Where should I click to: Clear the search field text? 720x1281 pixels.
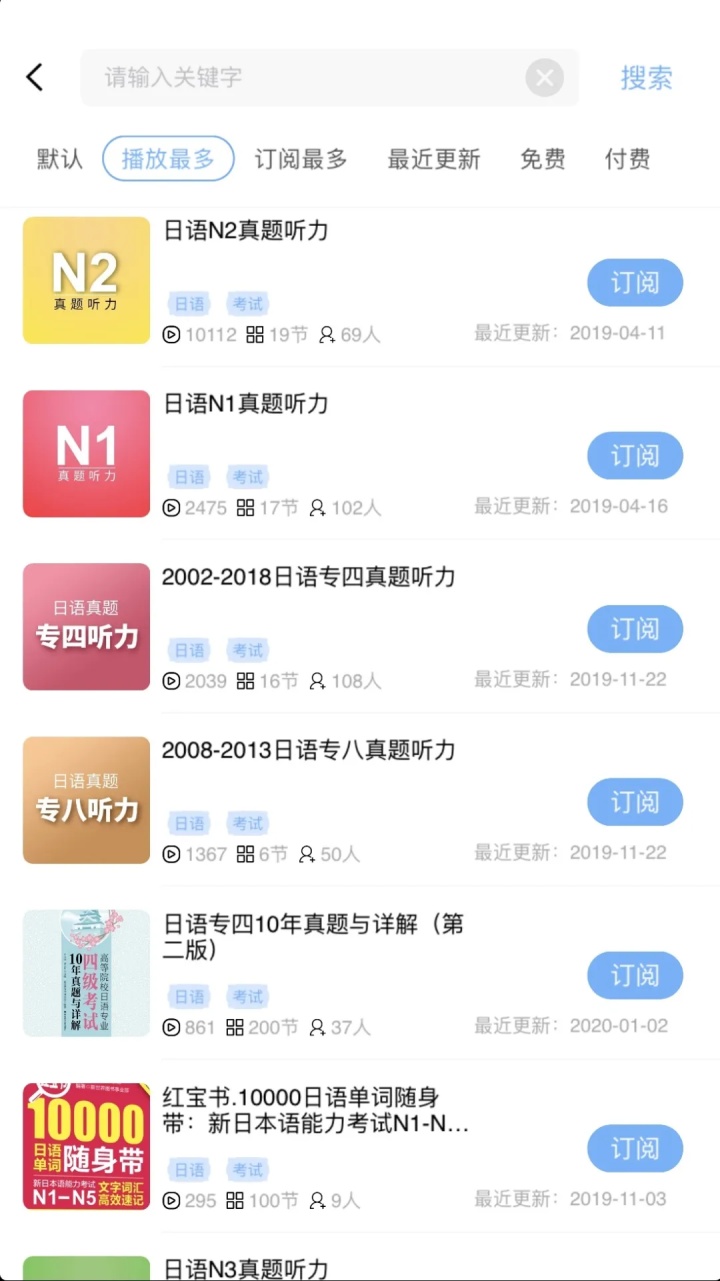pos(544,77)
